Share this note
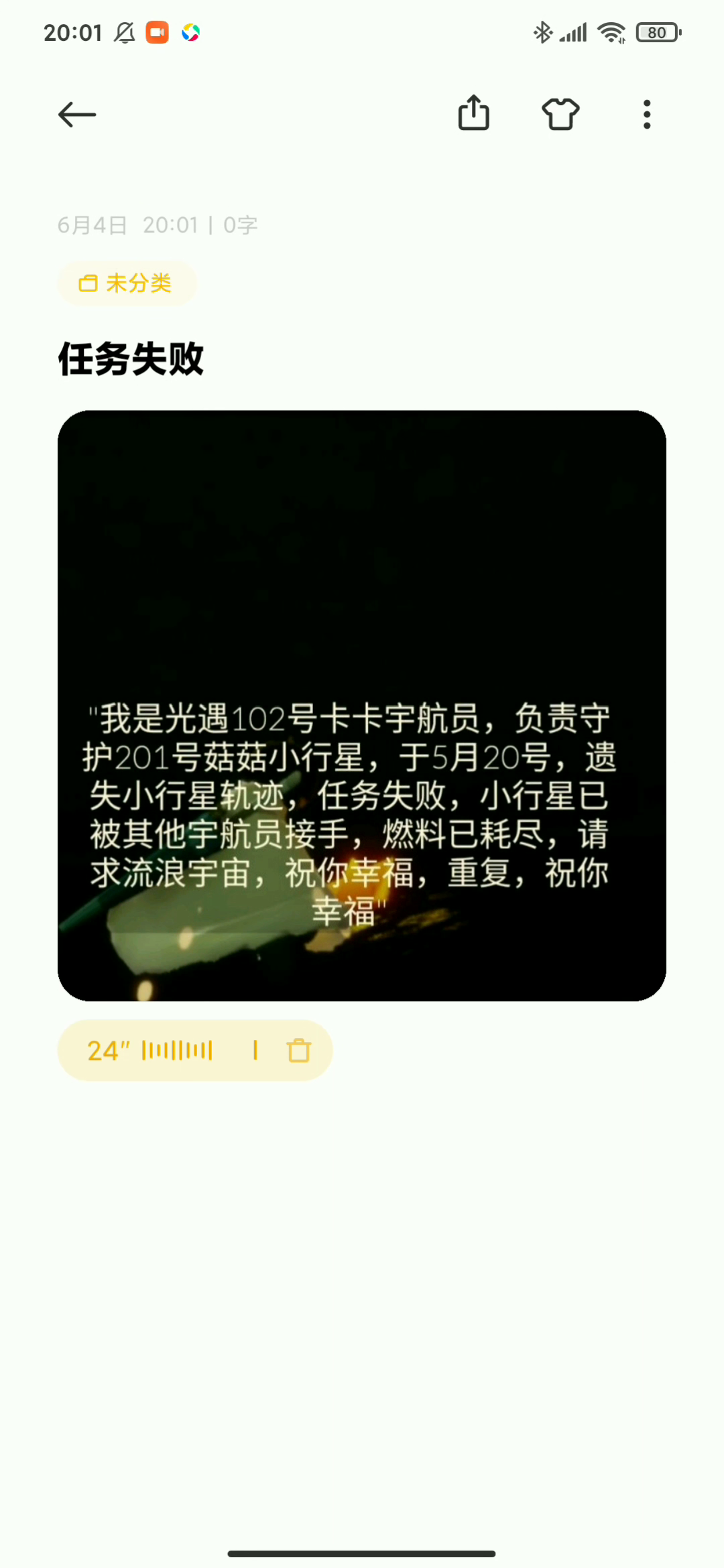Viewport: 724px width, 1568px height. coord(473,113)
